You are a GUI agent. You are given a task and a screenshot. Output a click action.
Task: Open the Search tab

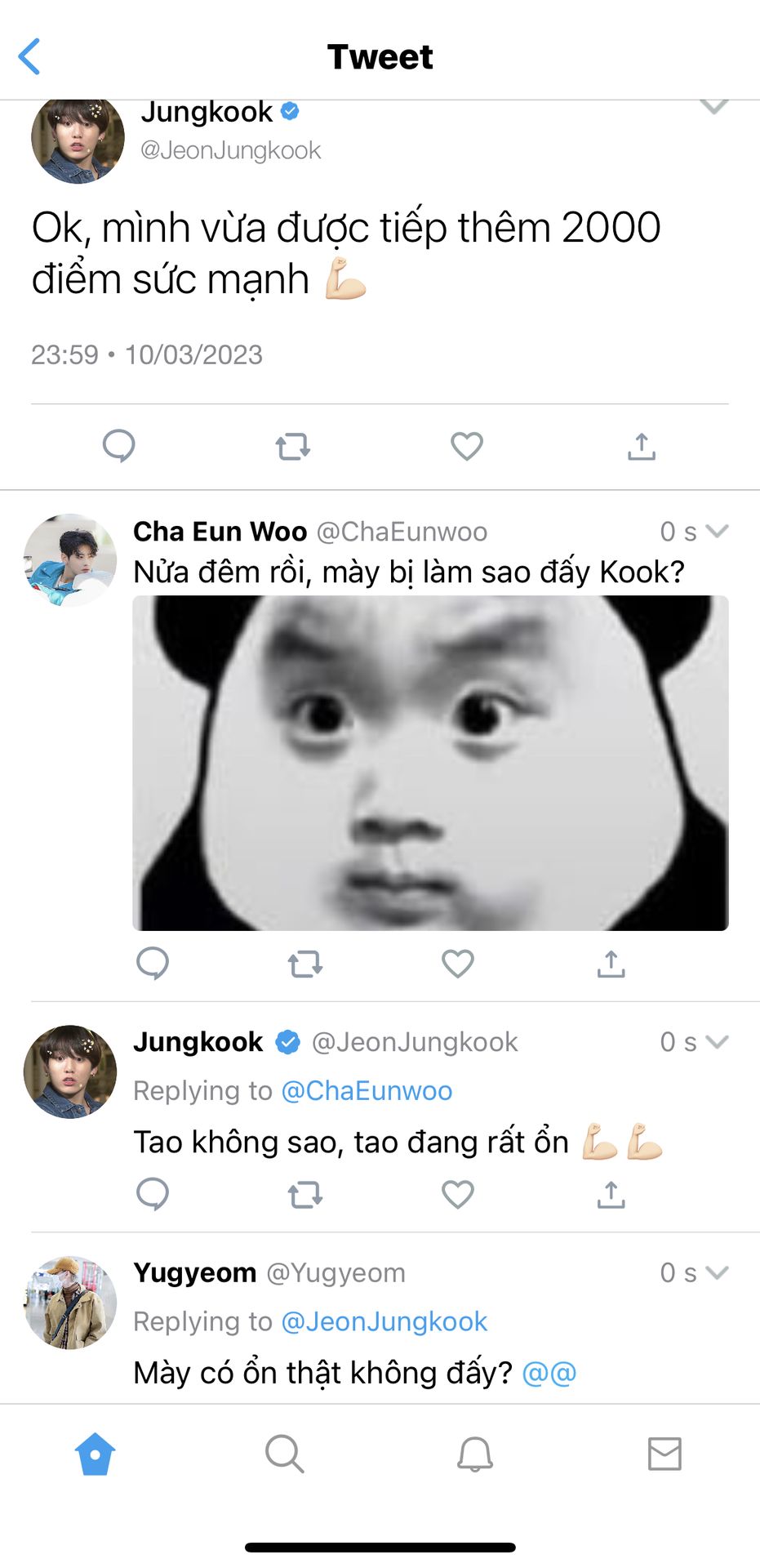pyautogui.click(x=285, y=1454)
